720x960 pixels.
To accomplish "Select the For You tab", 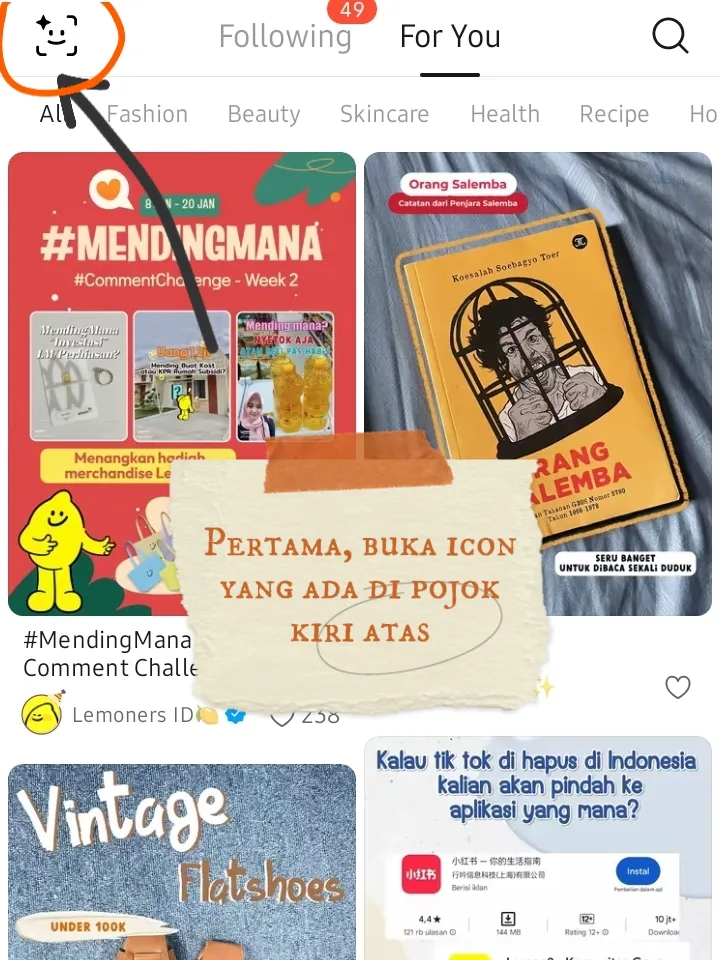I will (450, 37).
